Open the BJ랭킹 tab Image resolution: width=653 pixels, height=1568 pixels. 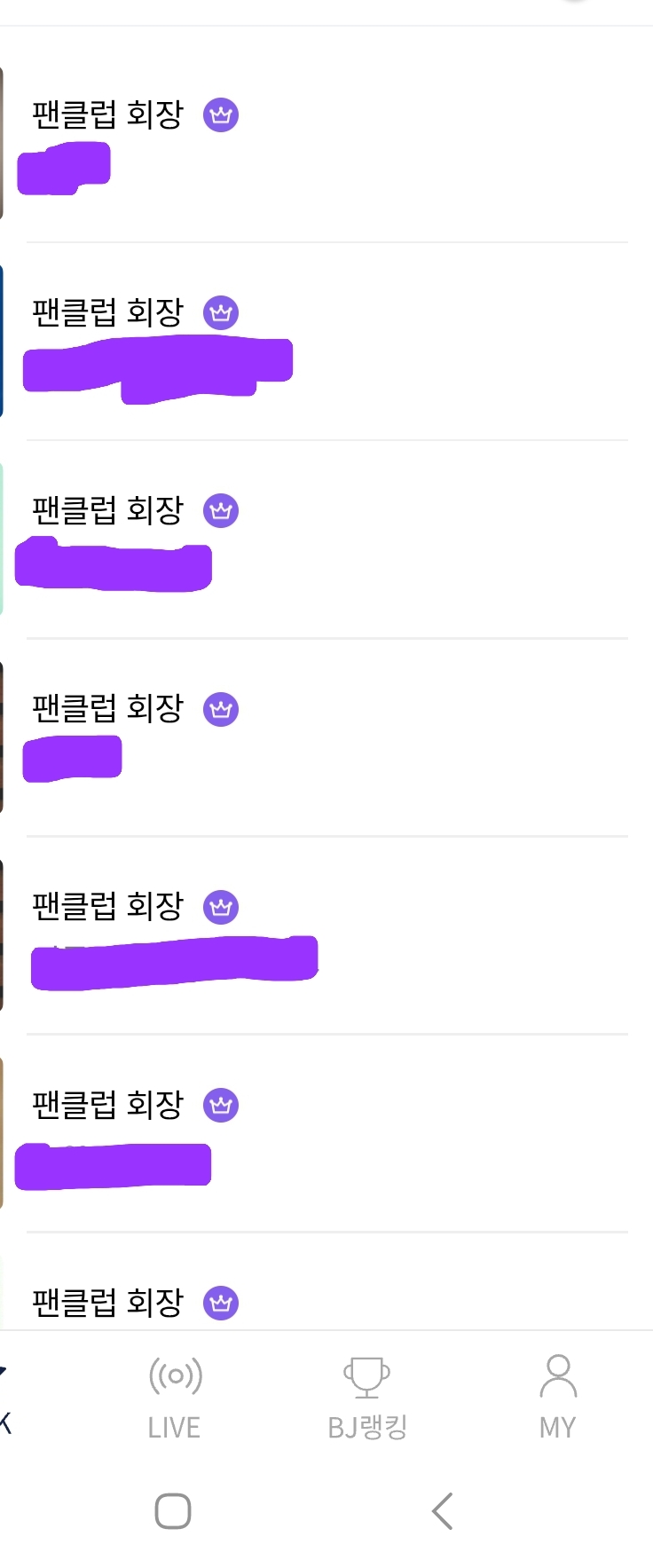tap(366, 1396)
